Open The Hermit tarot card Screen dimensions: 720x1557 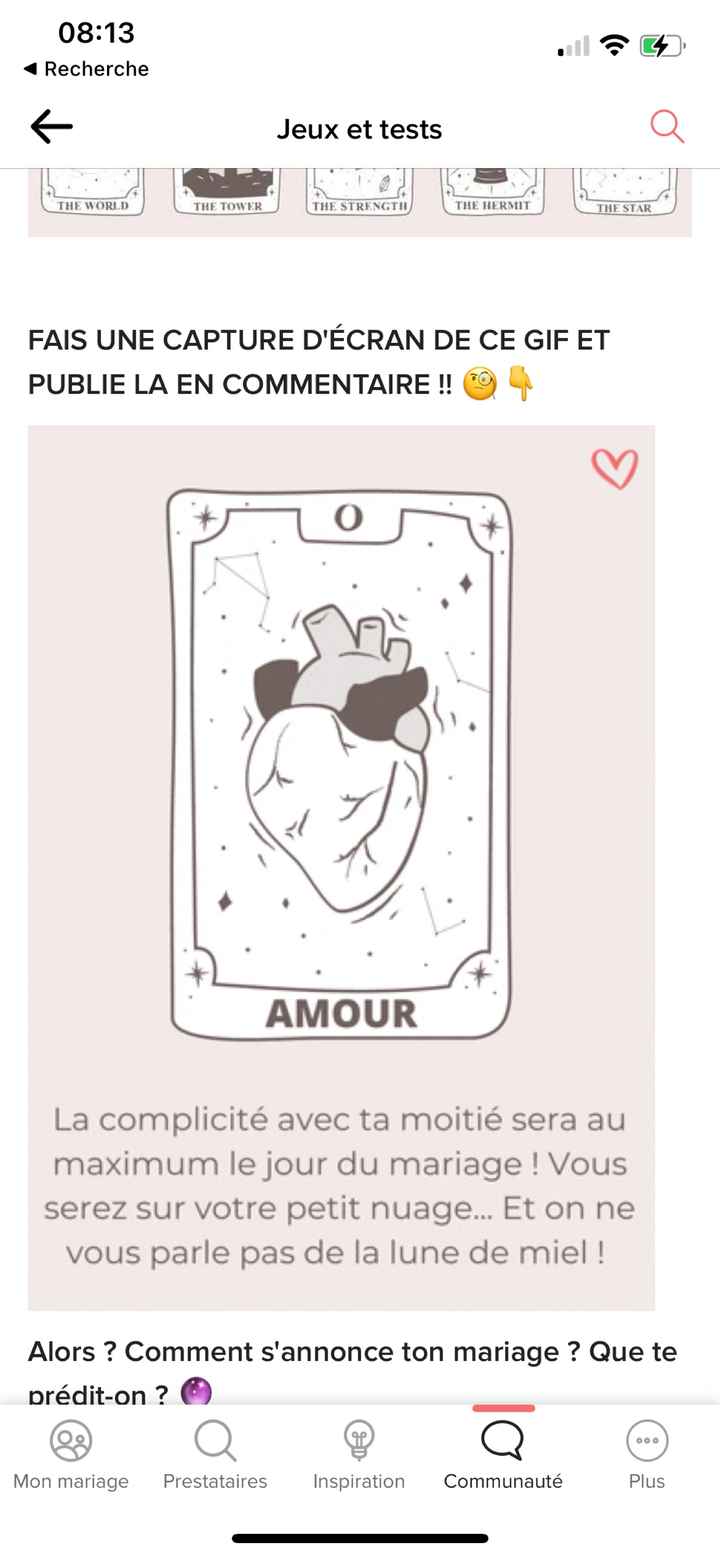coord(492,190)
